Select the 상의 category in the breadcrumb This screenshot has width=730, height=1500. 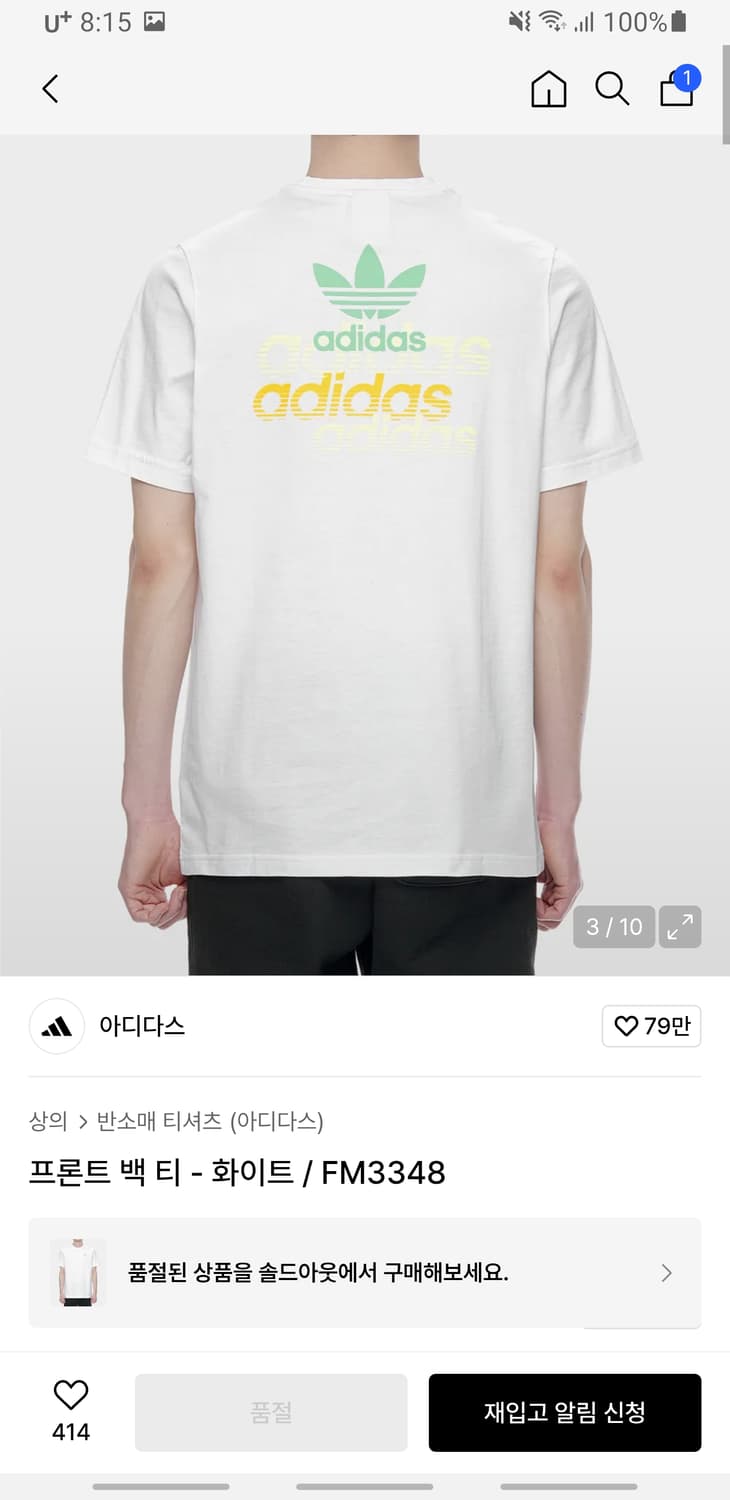click(x=45, y=1122)
